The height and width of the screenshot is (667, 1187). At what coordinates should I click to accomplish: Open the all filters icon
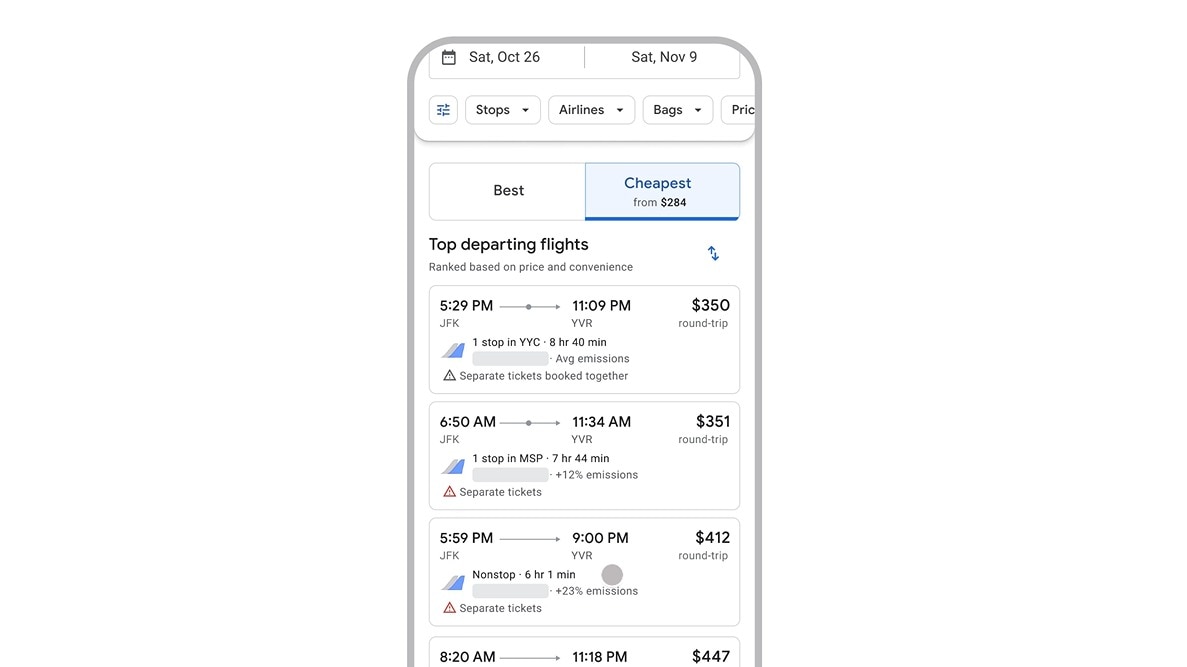click(x=443, y=110)
